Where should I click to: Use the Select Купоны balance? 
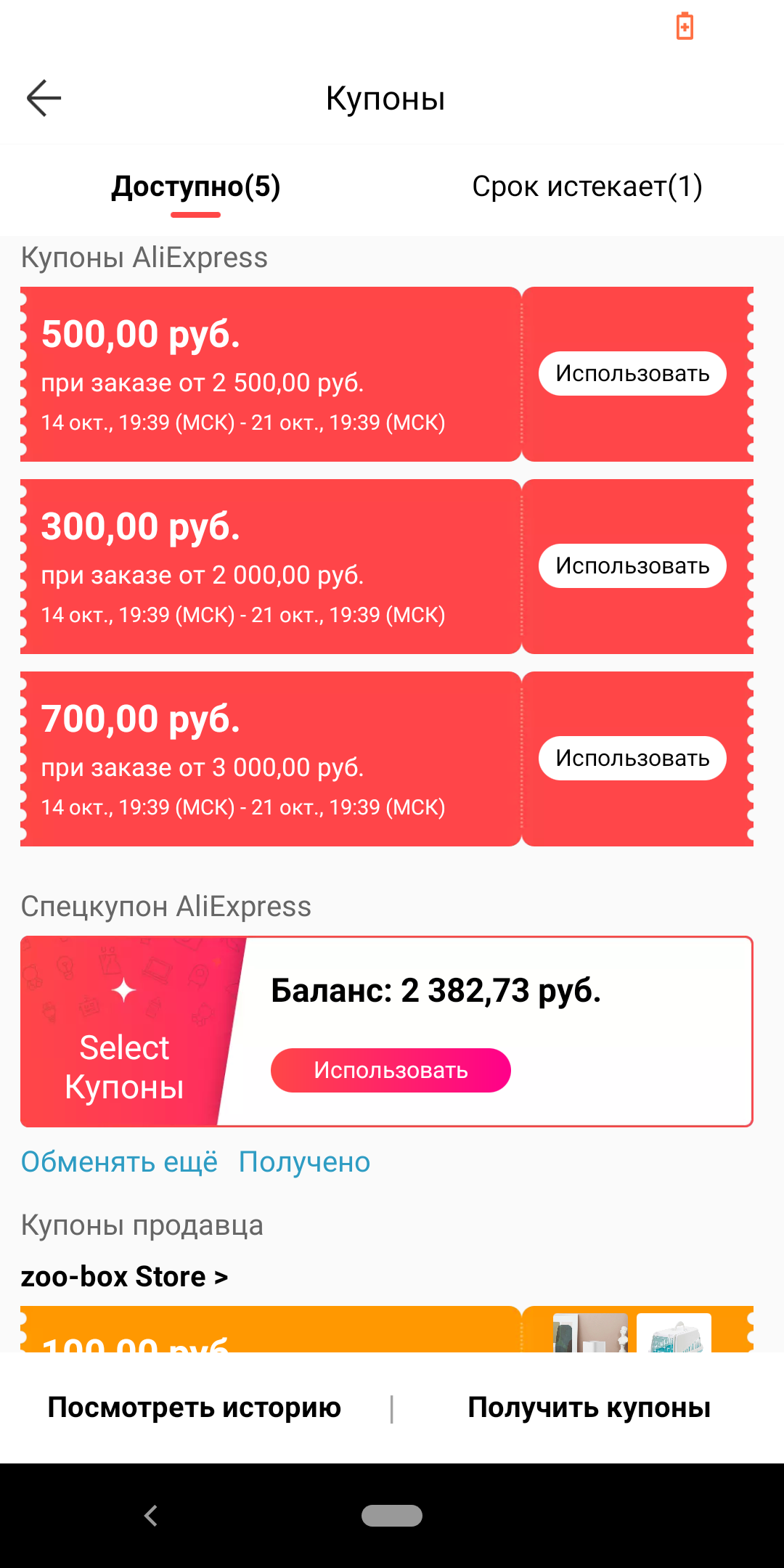tap(391, 1070)
